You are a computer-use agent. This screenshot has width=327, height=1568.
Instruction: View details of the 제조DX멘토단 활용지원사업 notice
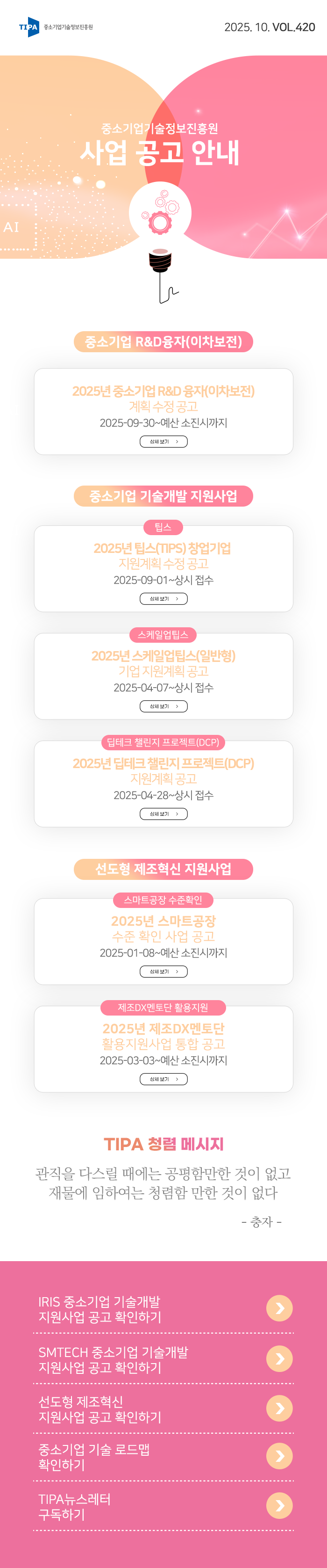[x=163, y=1079]
